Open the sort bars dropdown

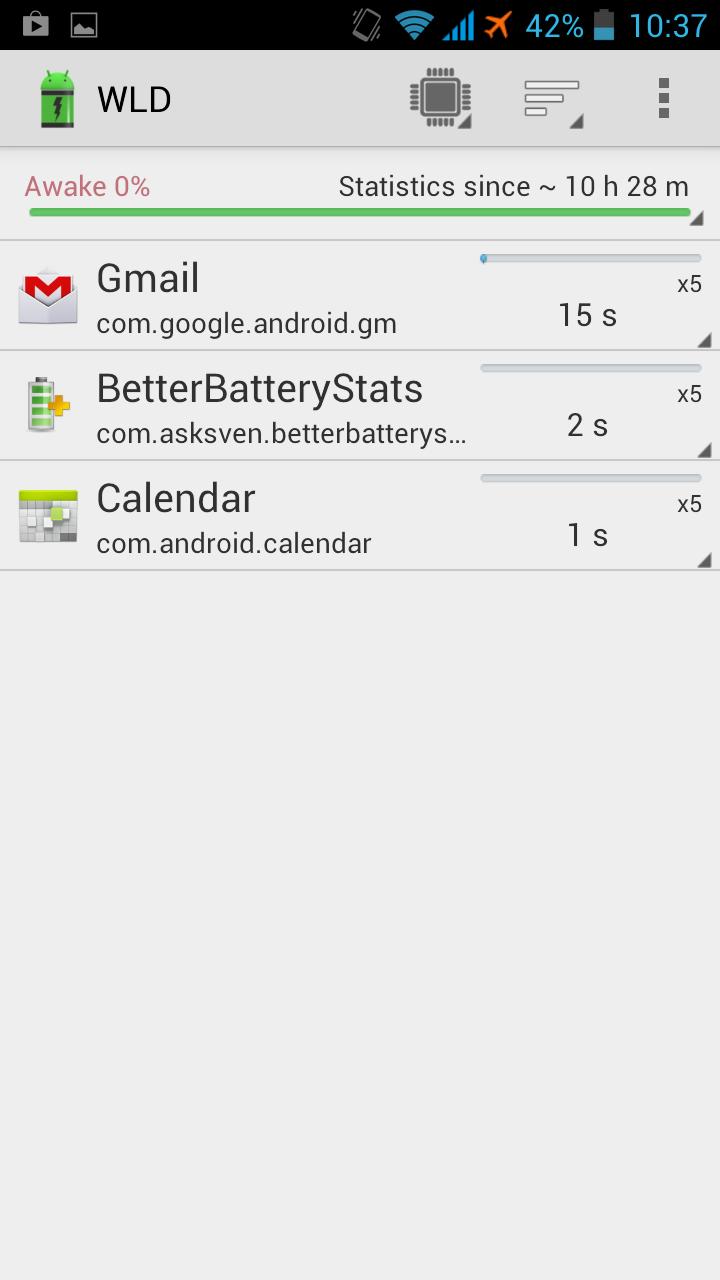(x=553, y=99)
